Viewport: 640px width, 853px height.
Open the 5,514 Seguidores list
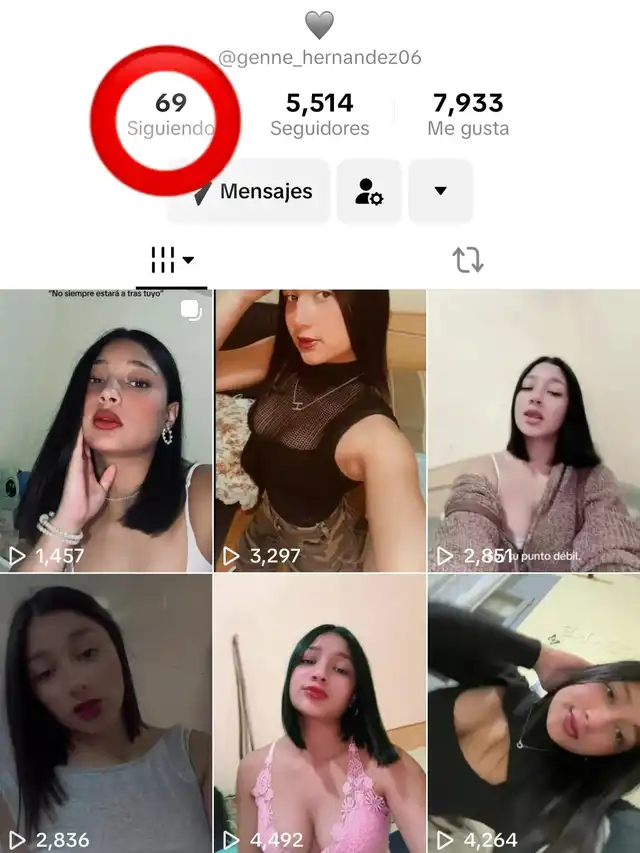click(x=319, y=115)
